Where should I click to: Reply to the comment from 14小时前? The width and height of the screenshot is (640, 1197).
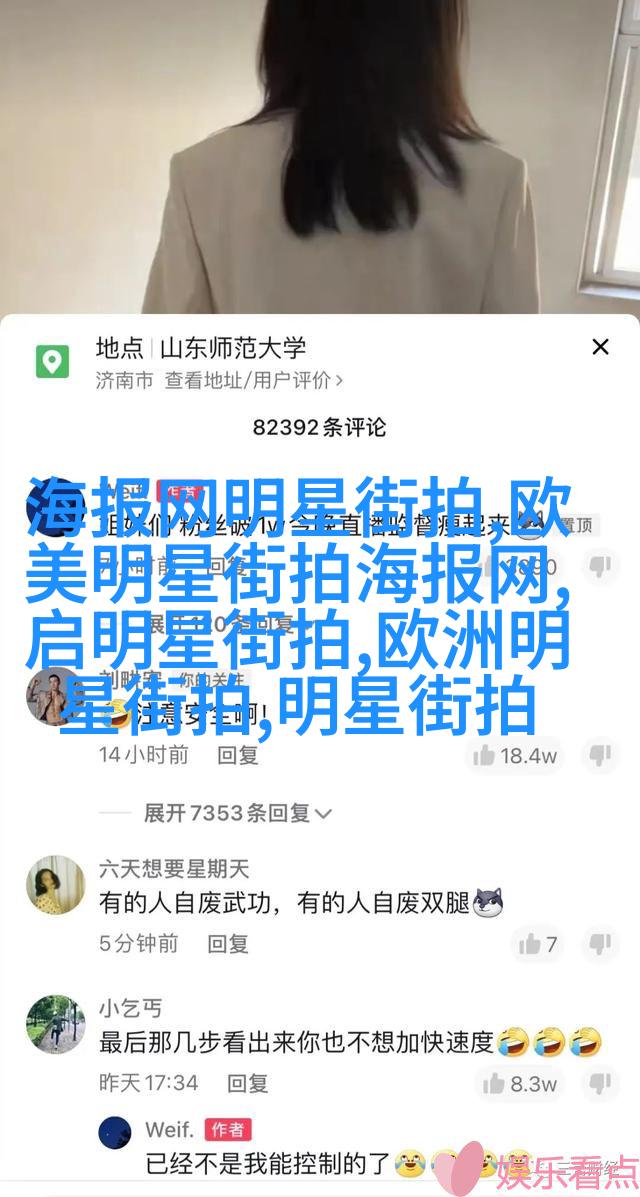238,756
